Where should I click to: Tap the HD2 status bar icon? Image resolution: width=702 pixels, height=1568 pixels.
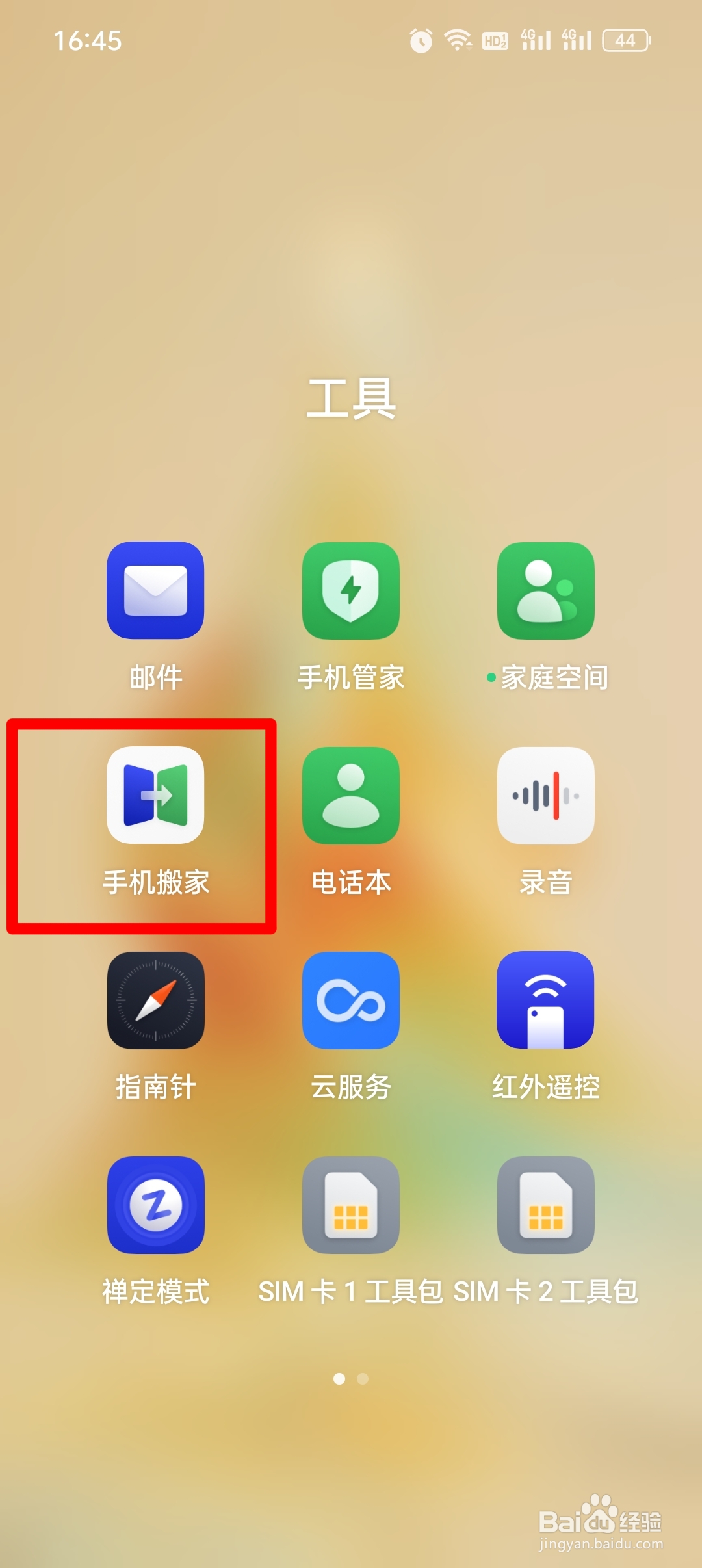point(495,40)
